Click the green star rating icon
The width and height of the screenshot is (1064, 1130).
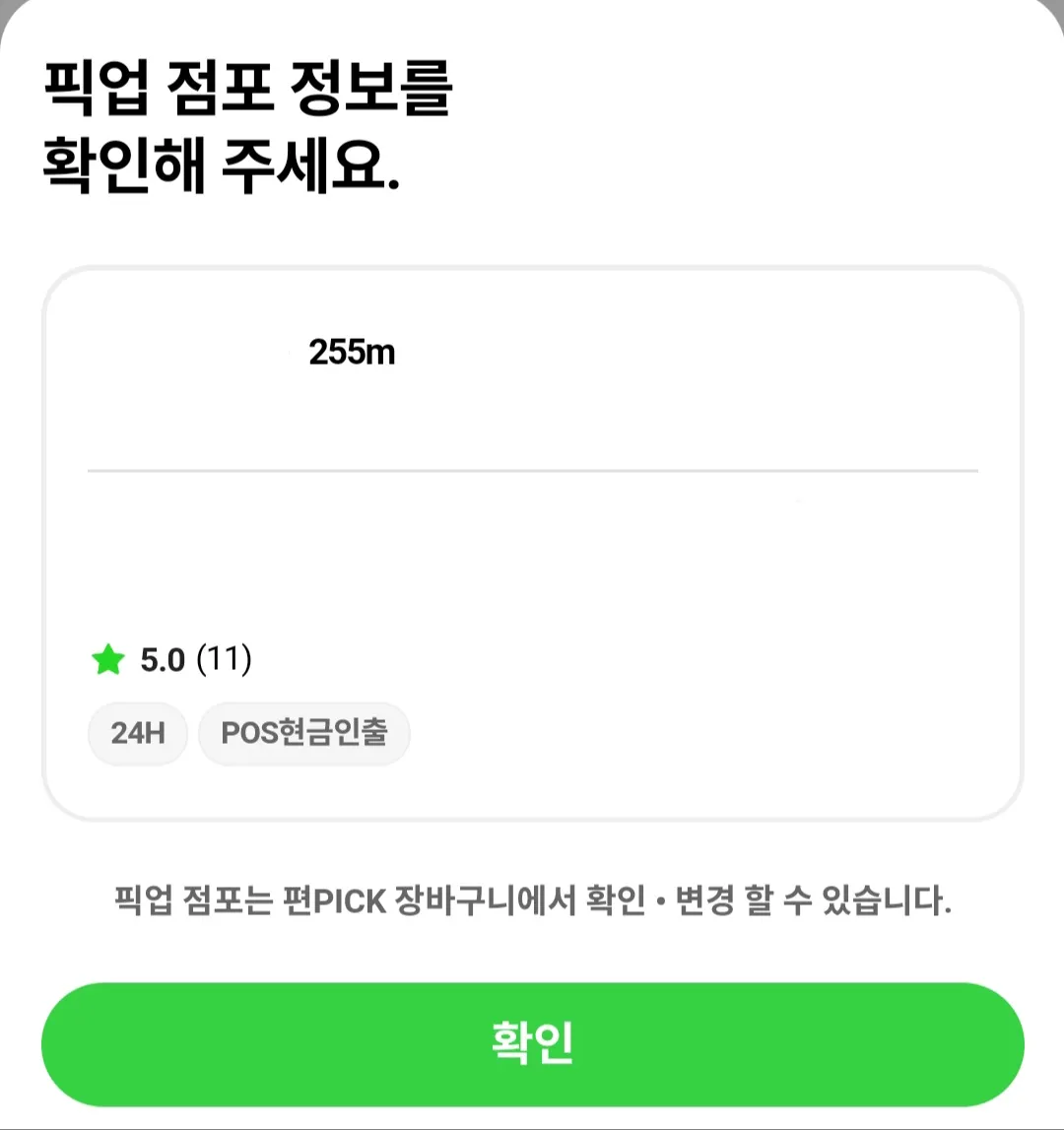point(109,657)
